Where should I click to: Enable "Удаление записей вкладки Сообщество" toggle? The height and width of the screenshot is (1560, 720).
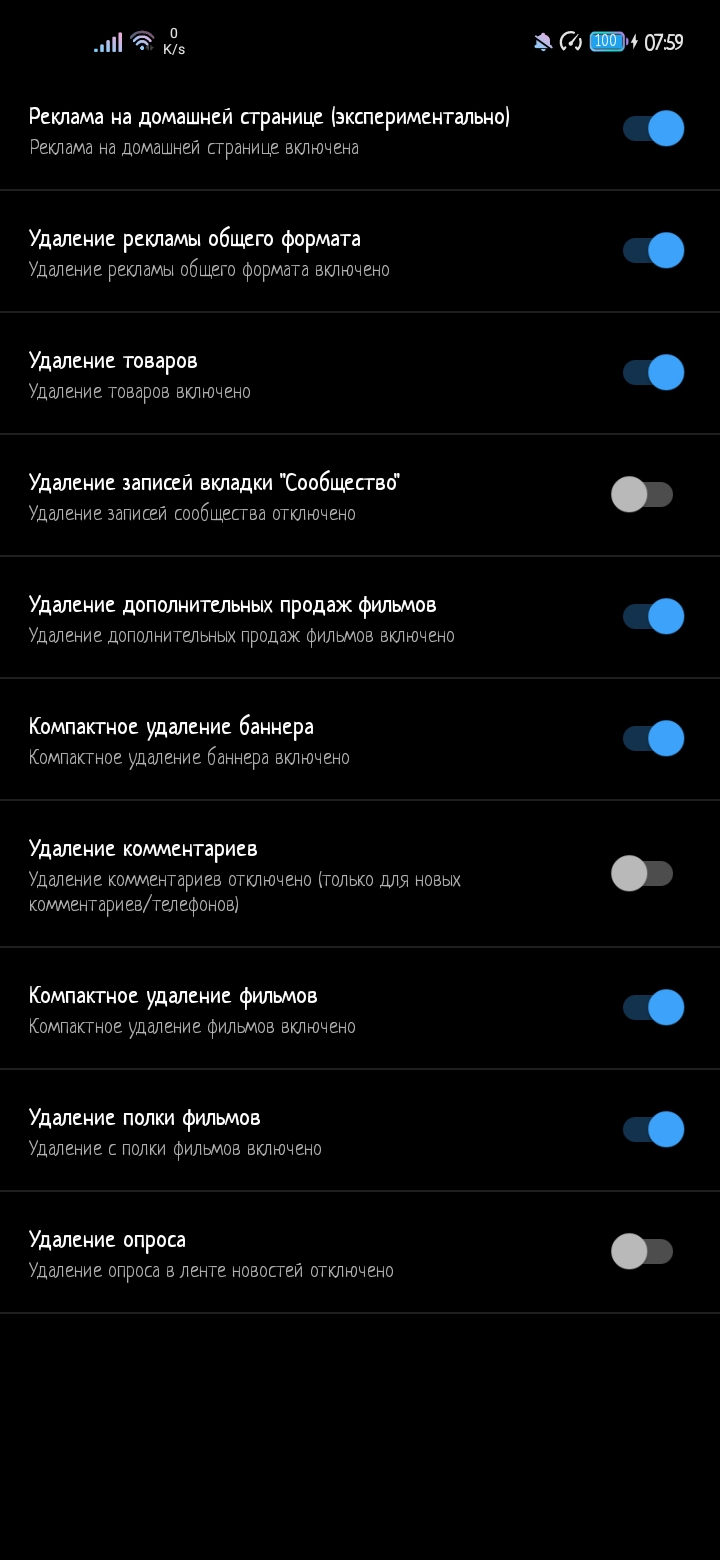point(643,495)
